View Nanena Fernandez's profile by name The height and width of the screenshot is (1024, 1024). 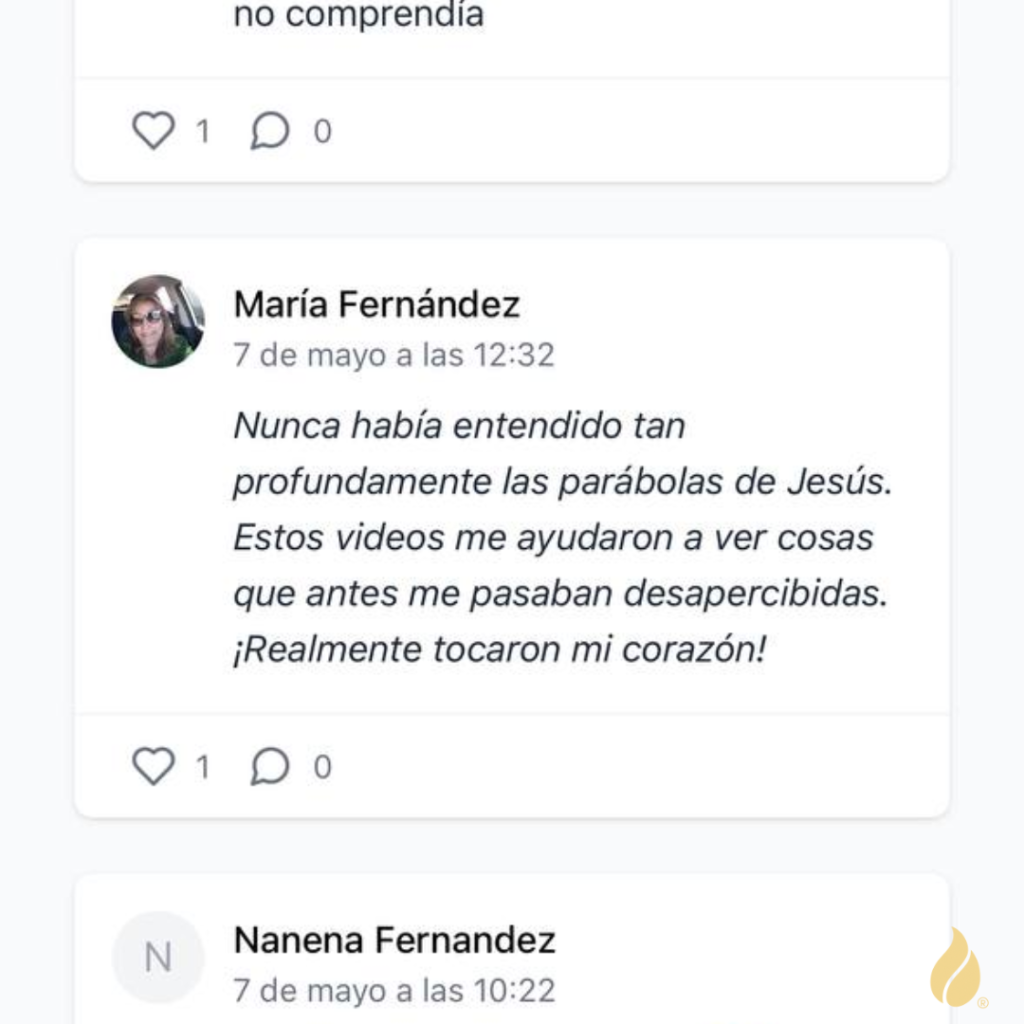(x=394, y=940)
